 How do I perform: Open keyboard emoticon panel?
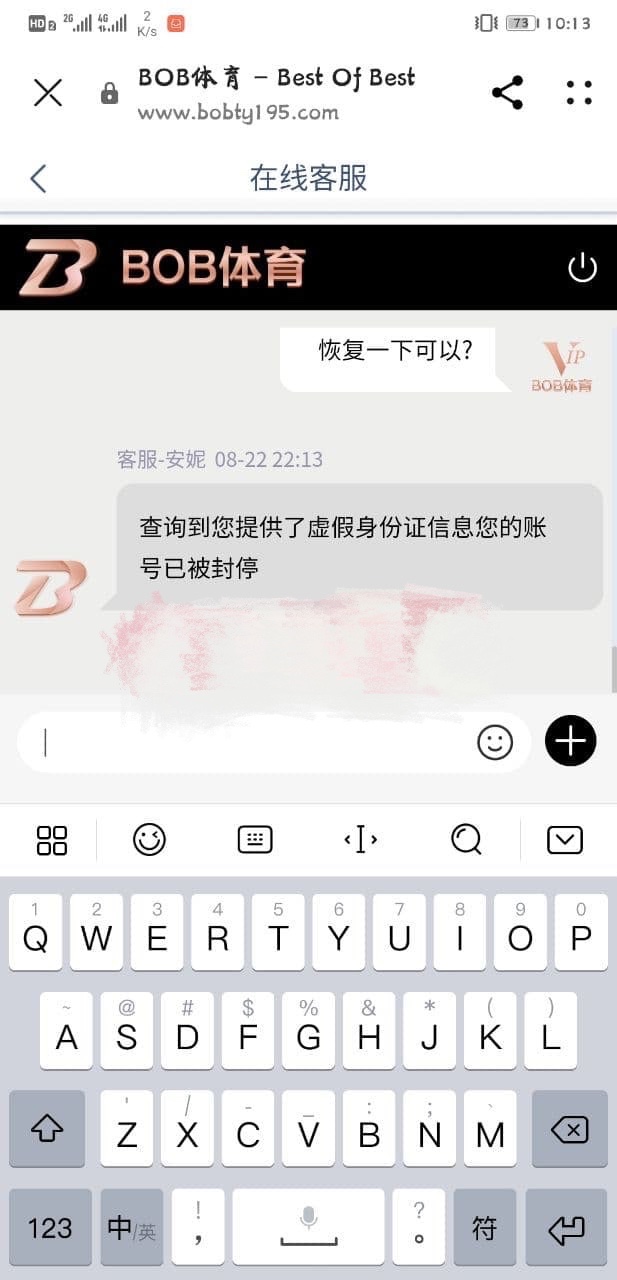click(149, 840)
